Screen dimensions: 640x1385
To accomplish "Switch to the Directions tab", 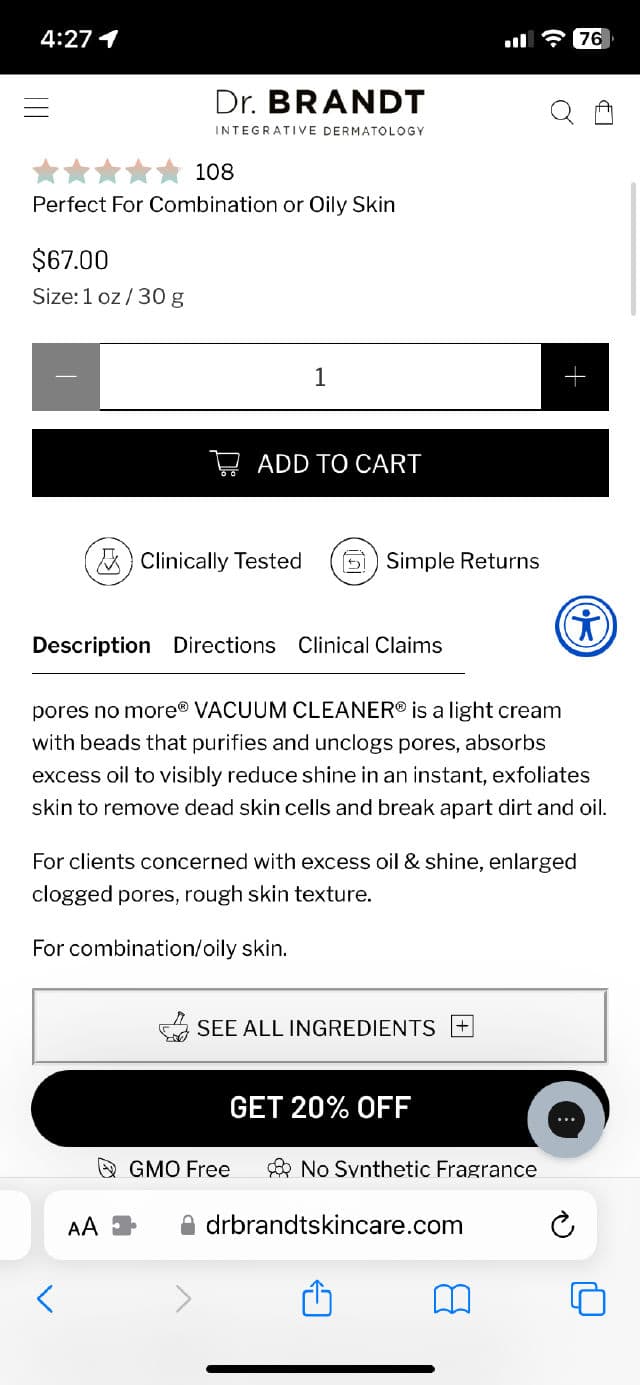I will (x=224, y=645).
